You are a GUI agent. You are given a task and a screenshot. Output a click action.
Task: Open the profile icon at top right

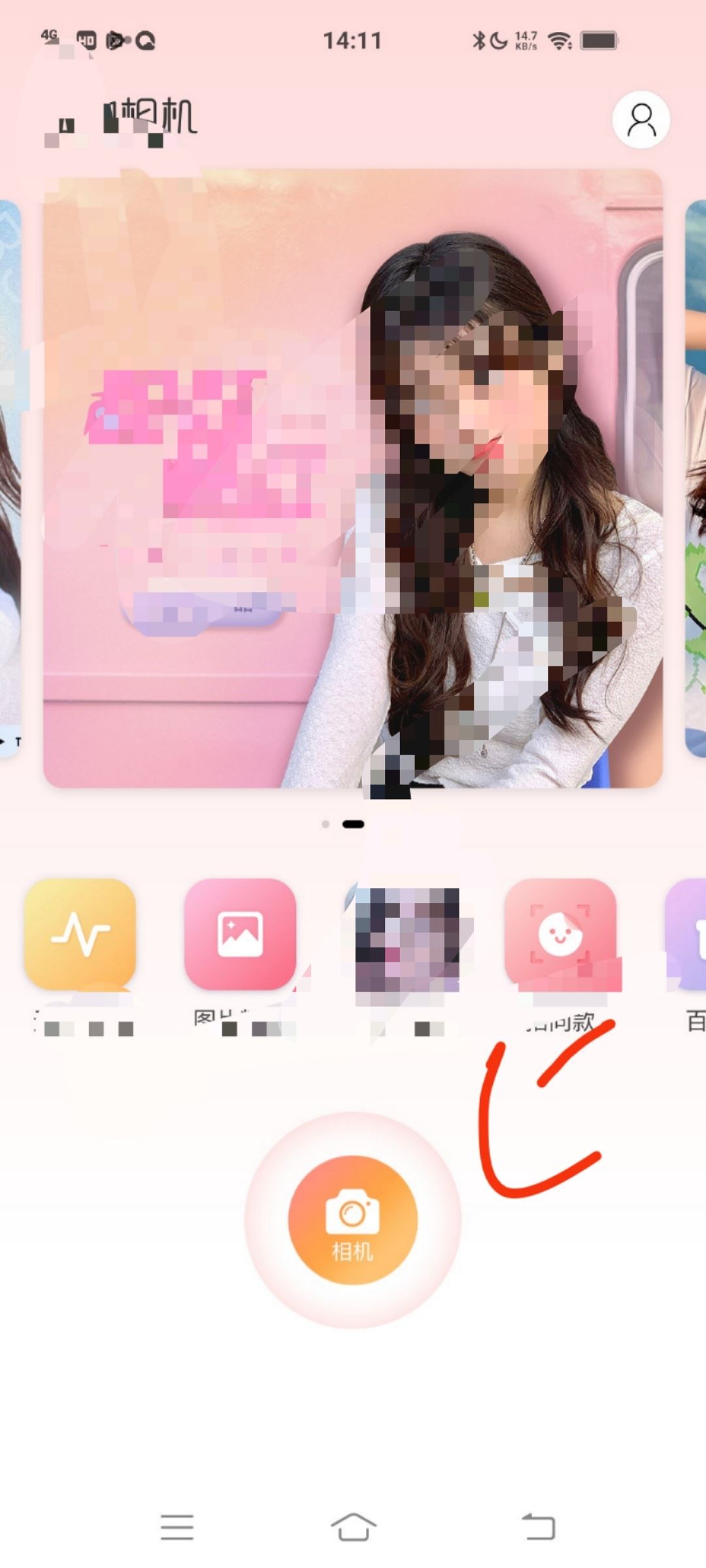(x=641, y=120)
